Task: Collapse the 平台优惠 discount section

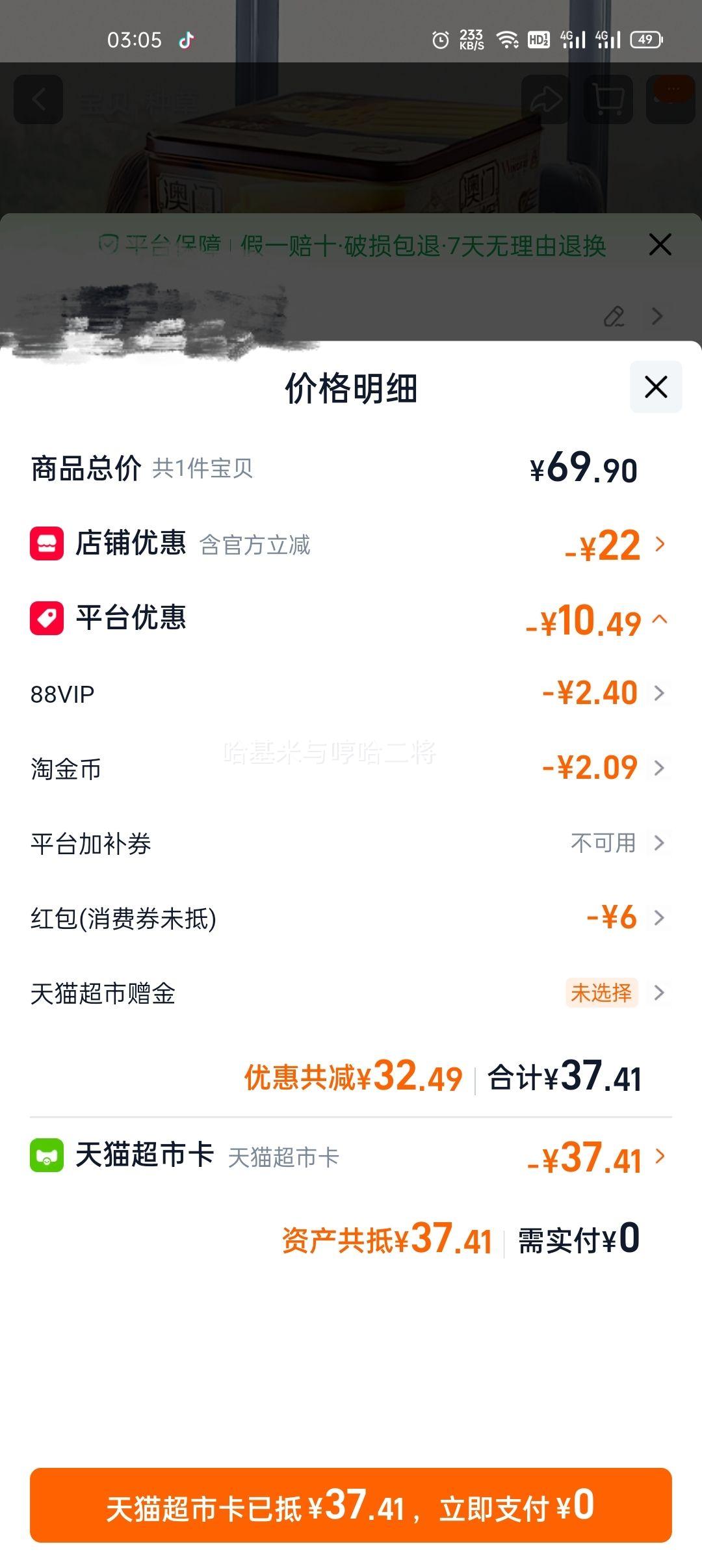Action: (x=661, y=621)
